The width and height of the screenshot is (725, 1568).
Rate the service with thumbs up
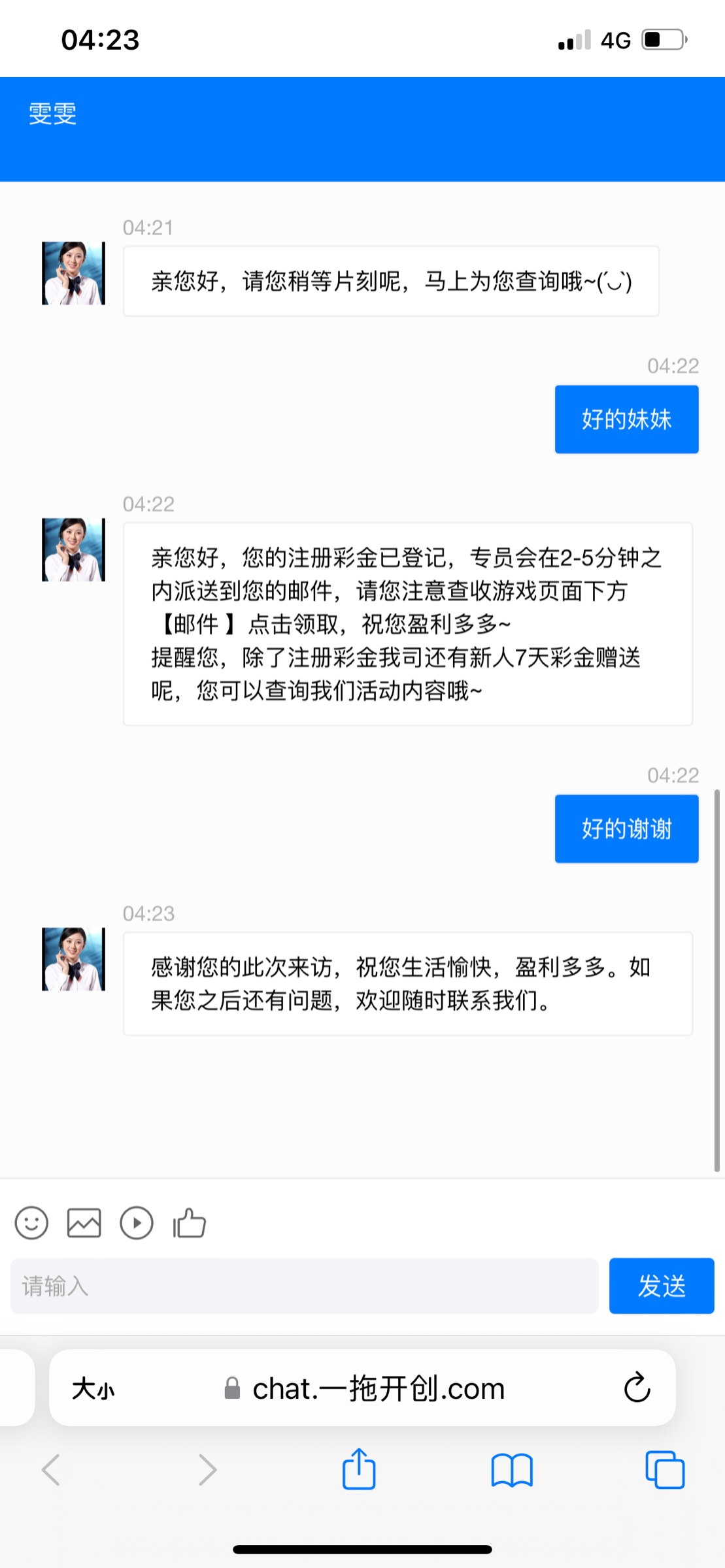(x=190, y=1222)
